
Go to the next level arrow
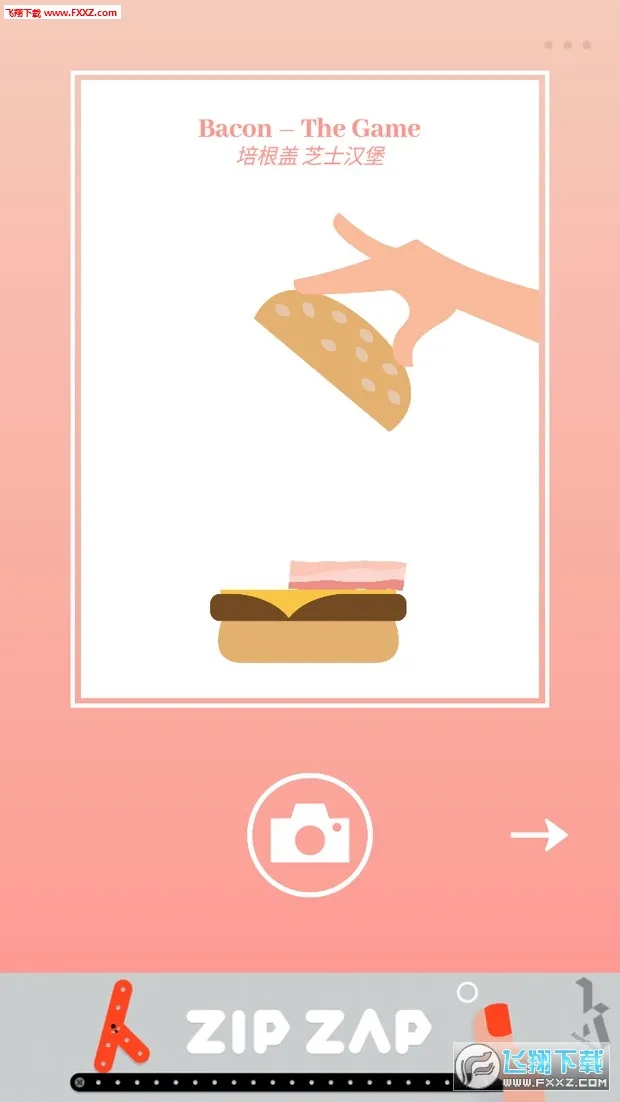pyautogui.click(x=539, y=835)
